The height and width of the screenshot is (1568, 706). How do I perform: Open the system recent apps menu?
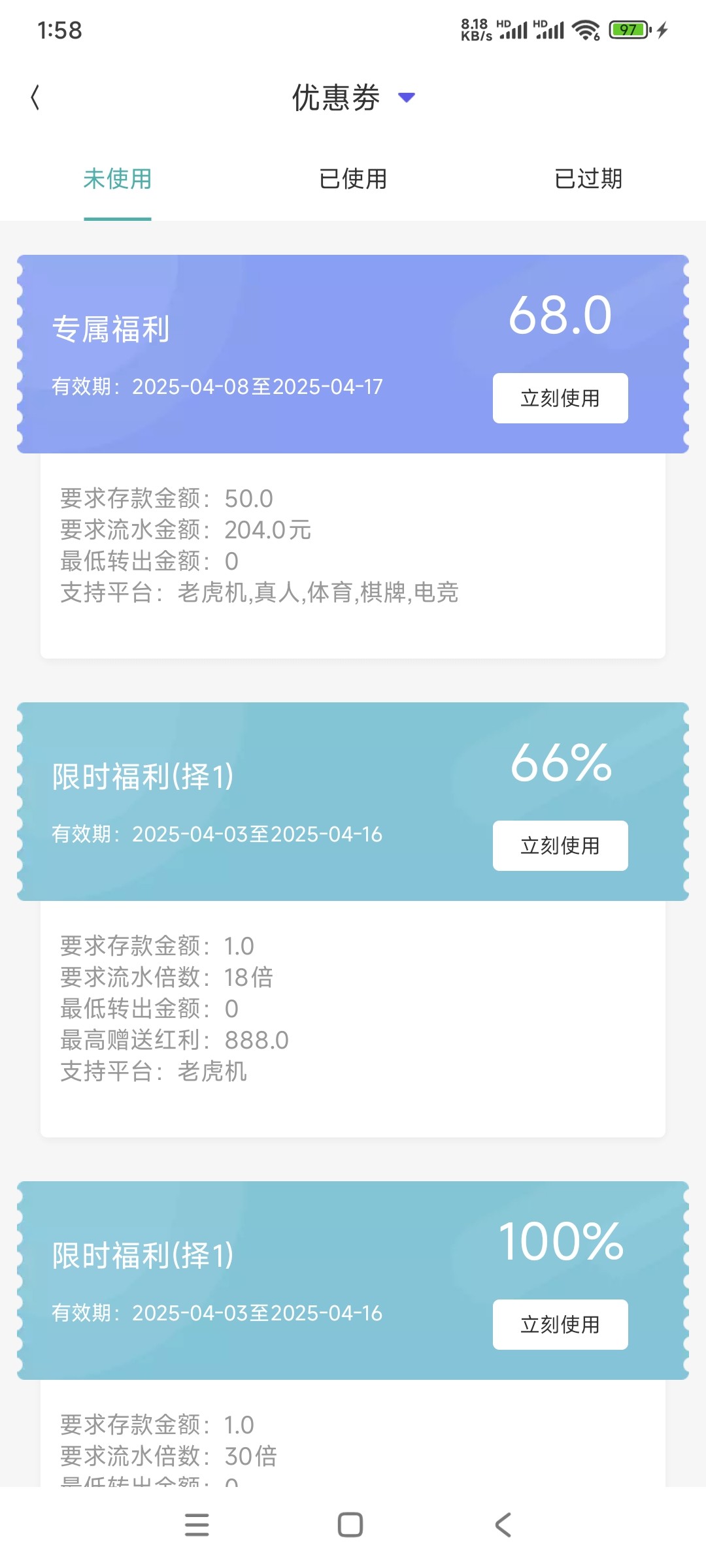[x=197, y=1525]
